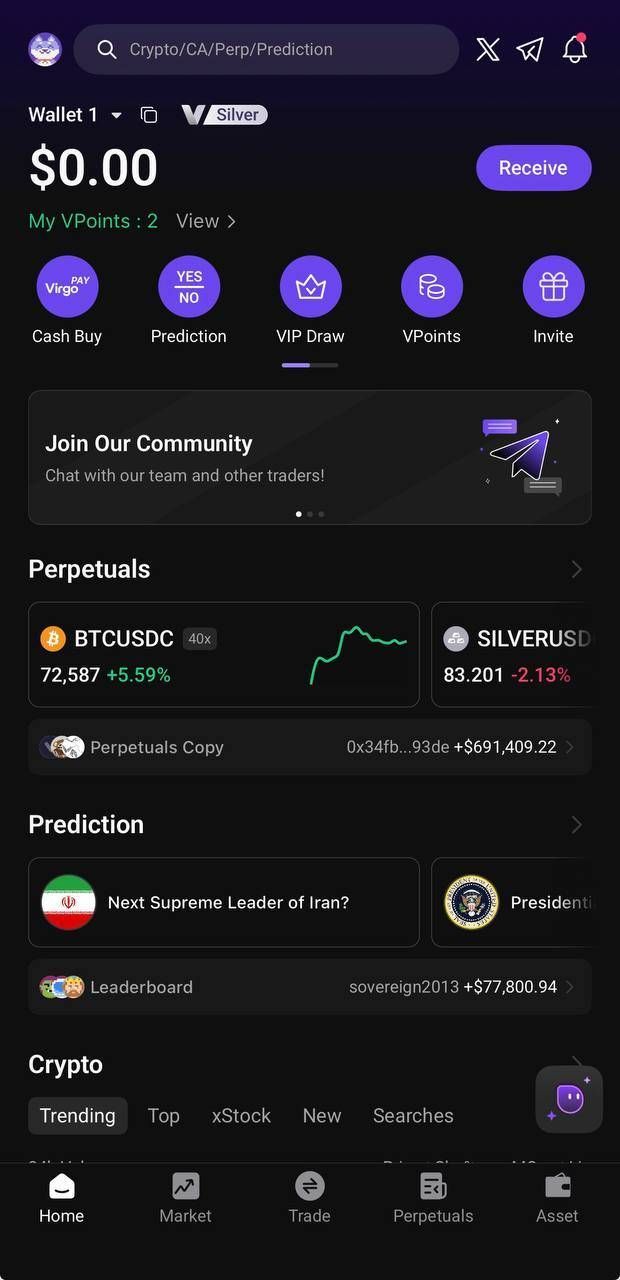This screenshot has height=1280, width=620.
Task: Open the Invite gift shortcut
Action: click(x=553, y=287)
